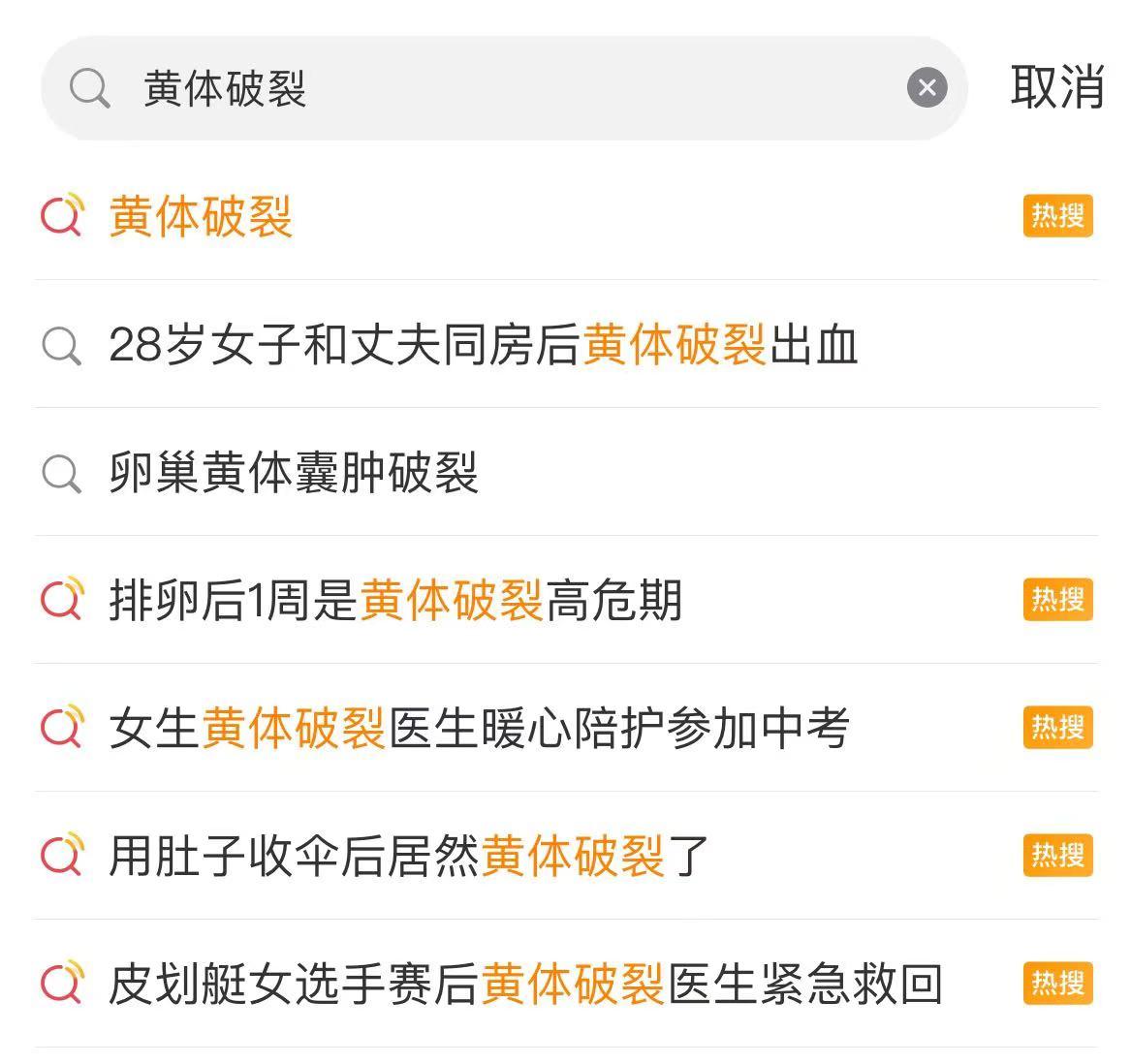View 女生黄体破裂医生暖心陪护参加中考 results
The height and width of the screenshot is (1064, 1131).
click(479, 729)
